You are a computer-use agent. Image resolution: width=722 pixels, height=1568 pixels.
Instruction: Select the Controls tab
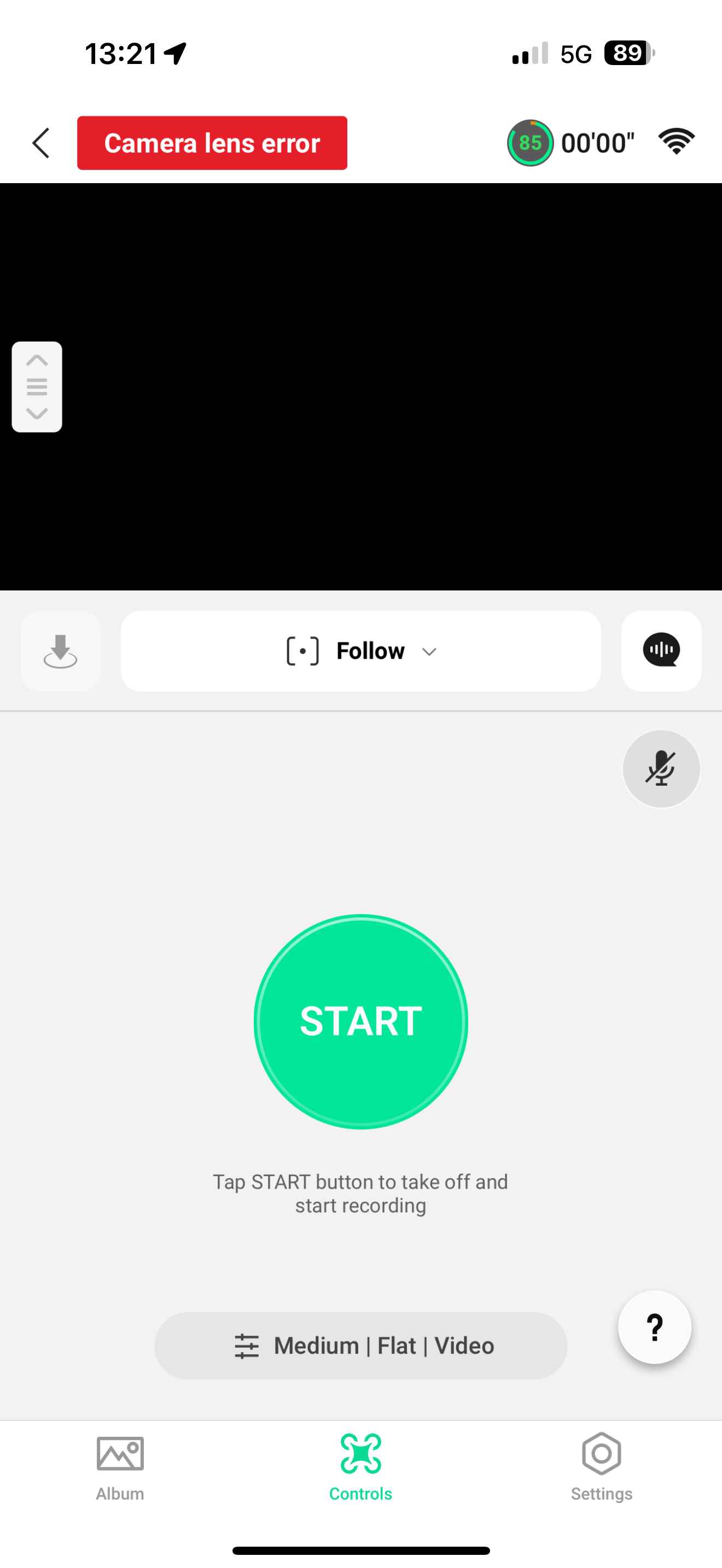pos(361,1467)
